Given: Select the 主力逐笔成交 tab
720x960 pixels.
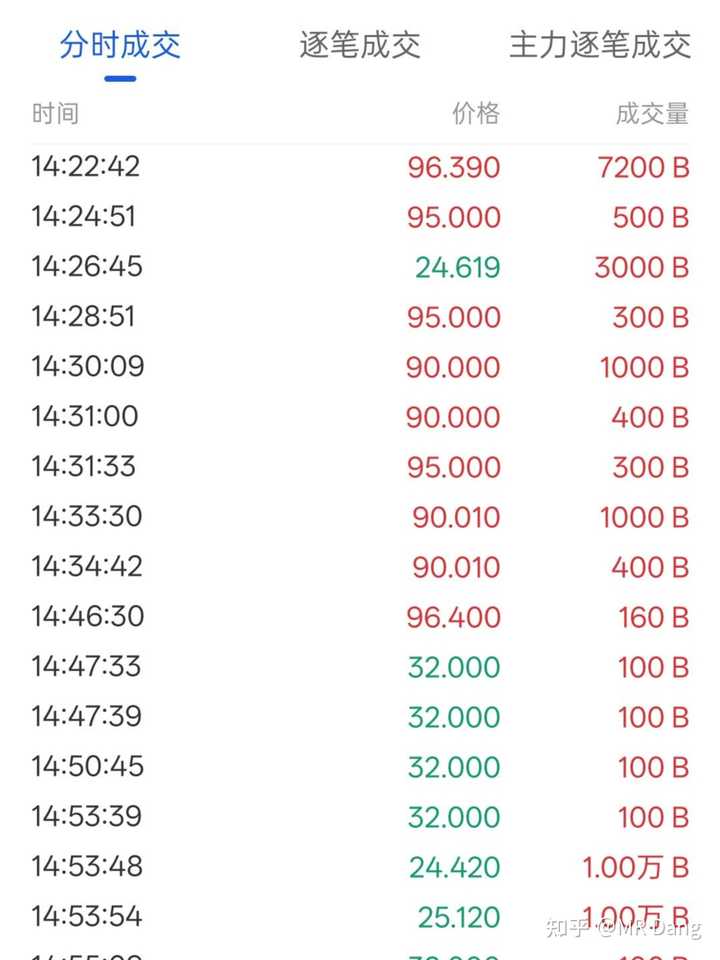Looking at the screenshot, I should coord(600,45).
